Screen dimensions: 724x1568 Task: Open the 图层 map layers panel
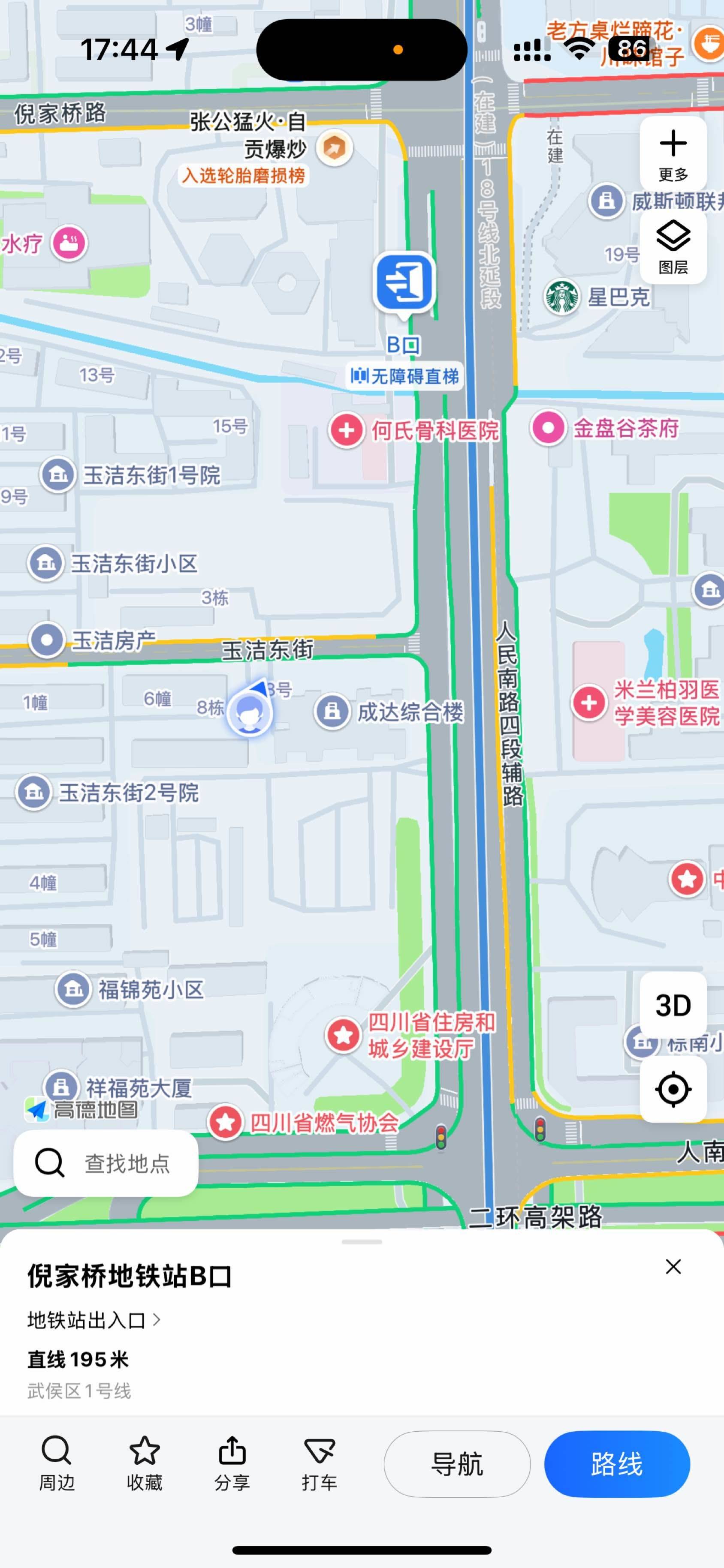[673, 246]
